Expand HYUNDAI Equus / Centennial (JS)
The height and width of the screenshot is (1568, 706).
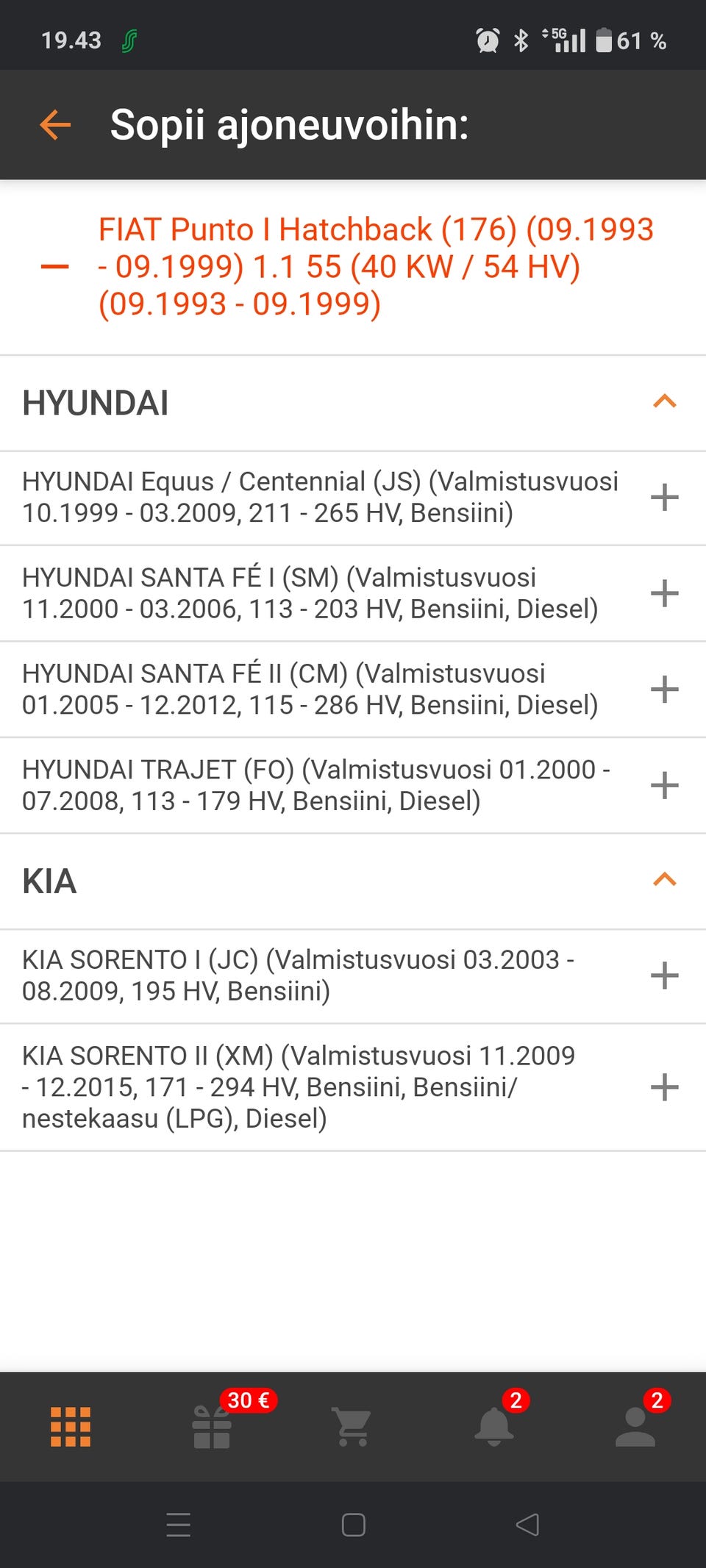[664, 498]
